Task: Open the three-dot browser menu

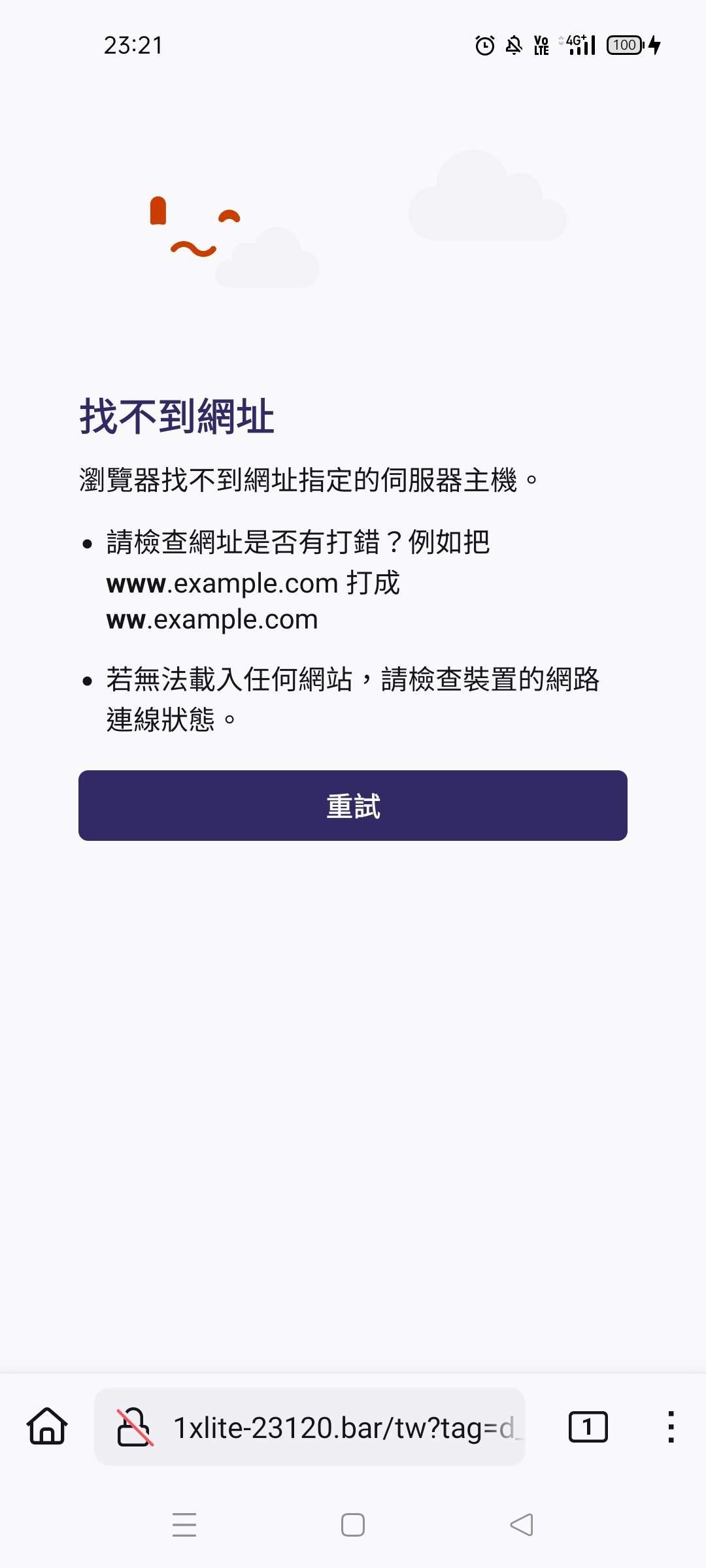Action: pos(670,1427)
